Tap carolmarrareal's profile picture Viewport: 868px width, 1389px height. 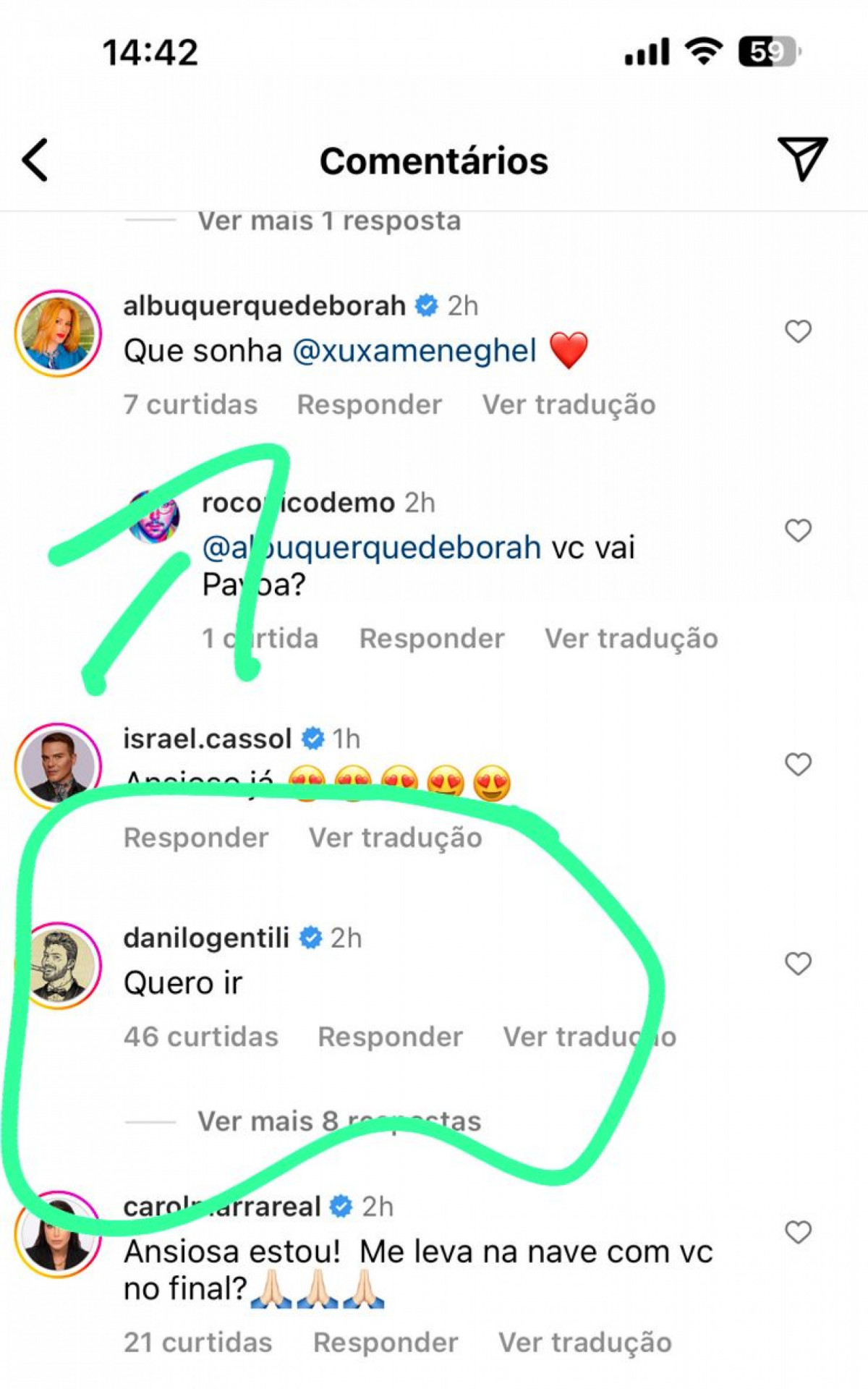pos(61,1237)
